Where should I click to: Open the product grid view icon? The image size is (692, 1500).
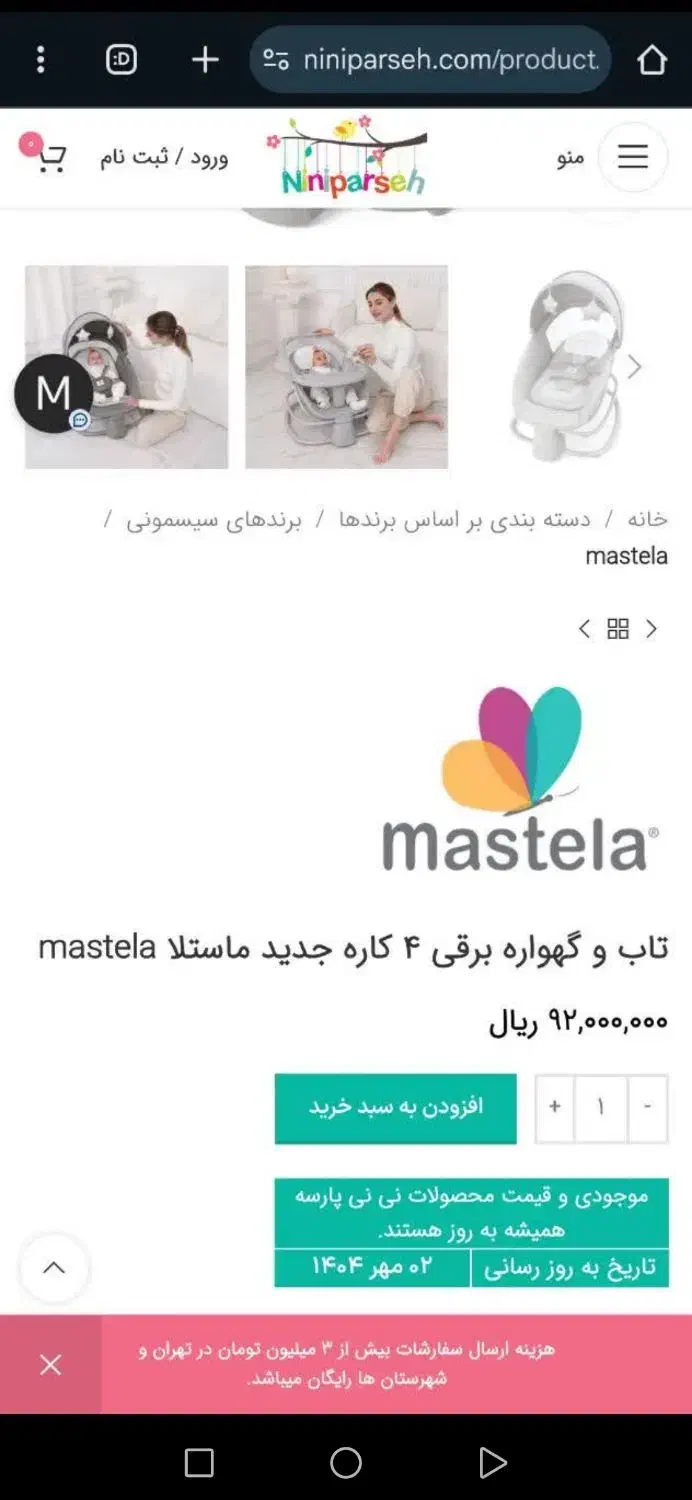[x=618, y=629]
